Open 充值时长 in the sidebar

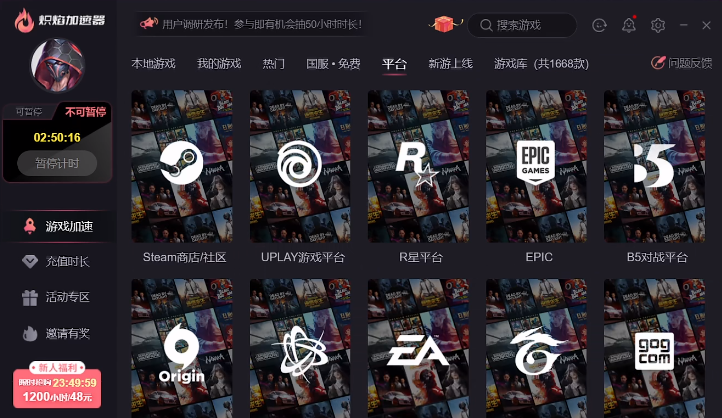coord(67,262)
